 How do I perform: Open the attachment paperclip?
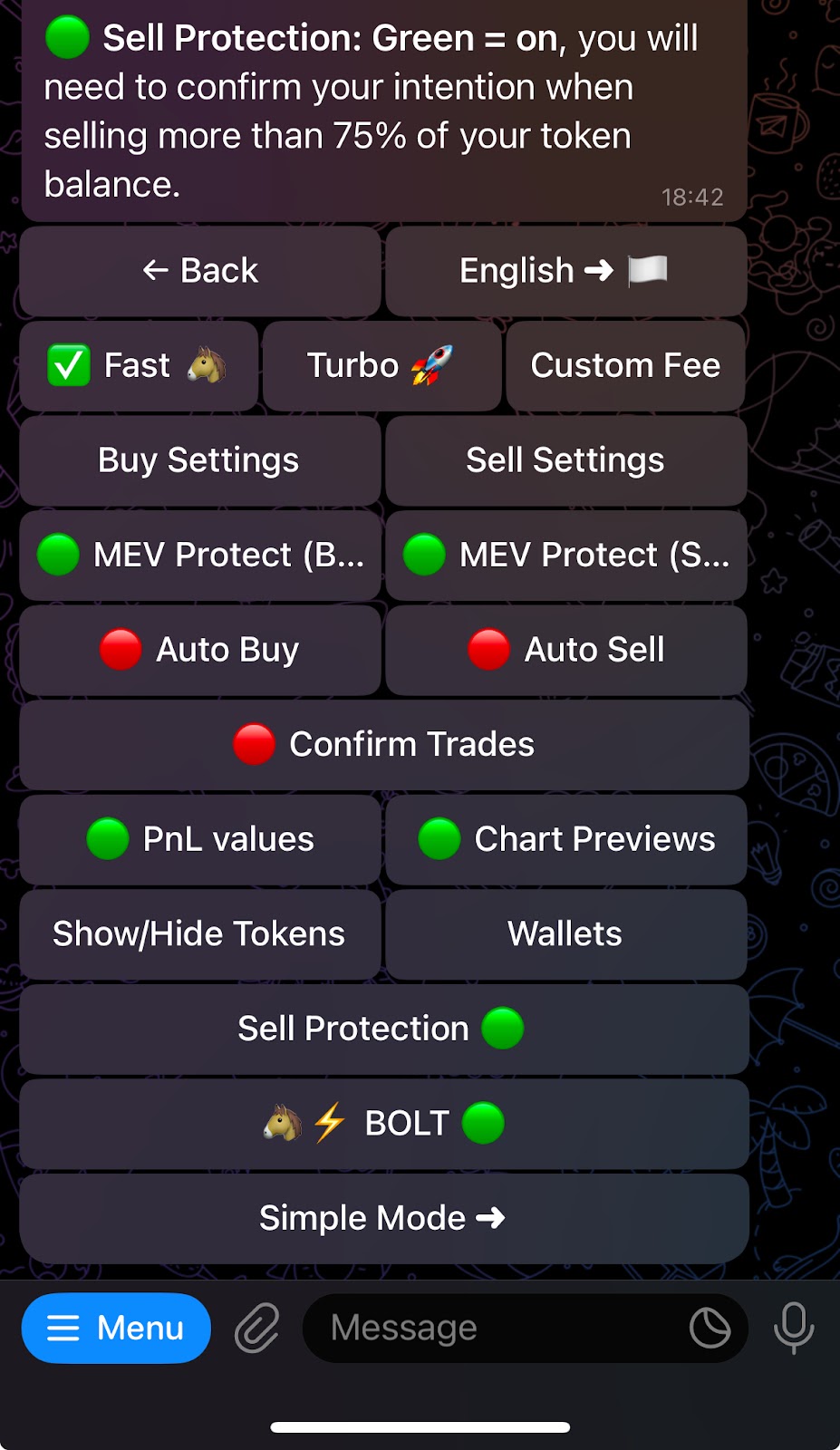click(257, 1329)
